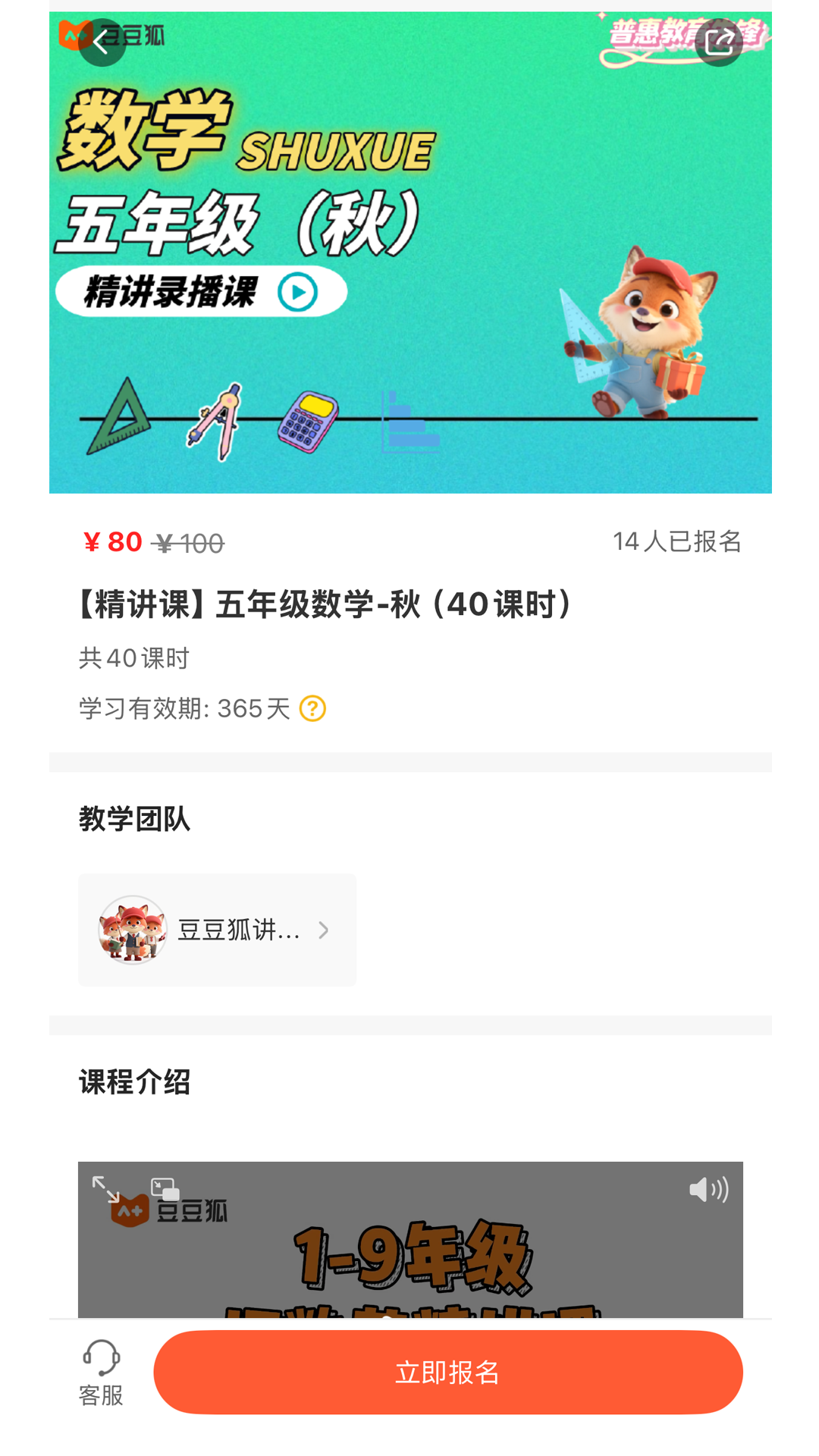
Task: Tap the 课程介绍 section header
Action: click(x=135, y=1083)
